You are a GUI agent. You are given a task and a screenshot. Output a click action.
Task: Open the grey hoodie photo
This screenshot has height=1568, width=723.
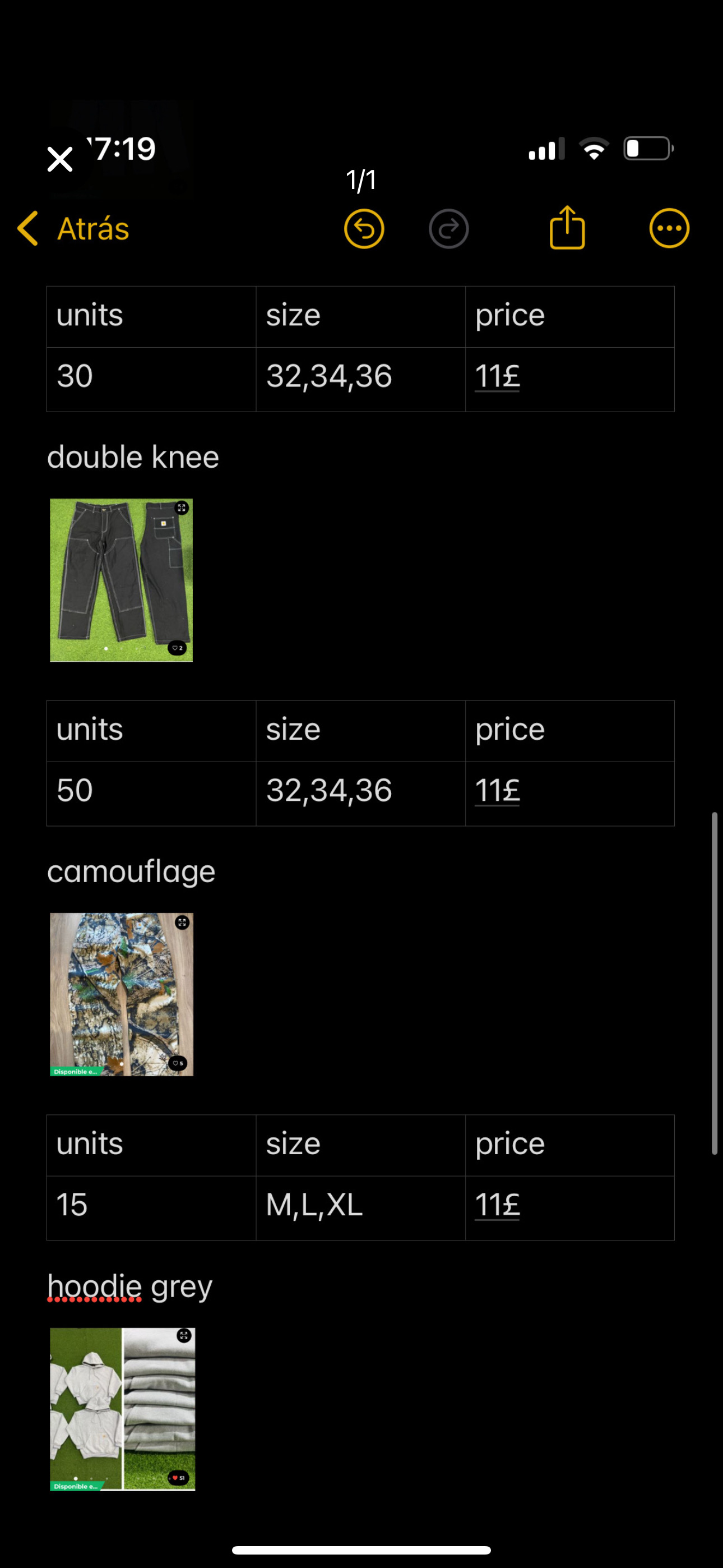click(x=122, y=1409)
